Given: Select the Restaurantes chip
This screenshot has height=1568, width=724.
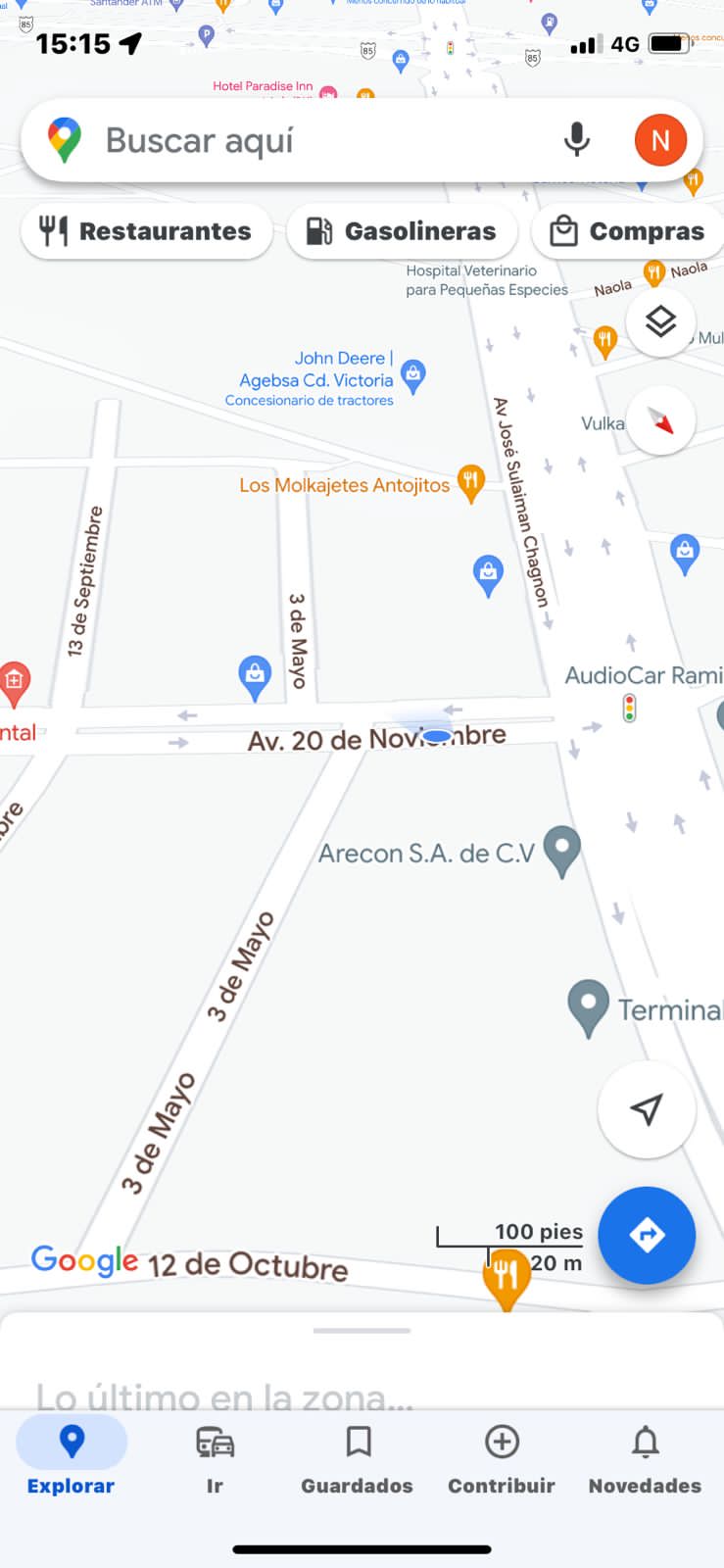Looking at the screenshot, I should coord(146,231).
